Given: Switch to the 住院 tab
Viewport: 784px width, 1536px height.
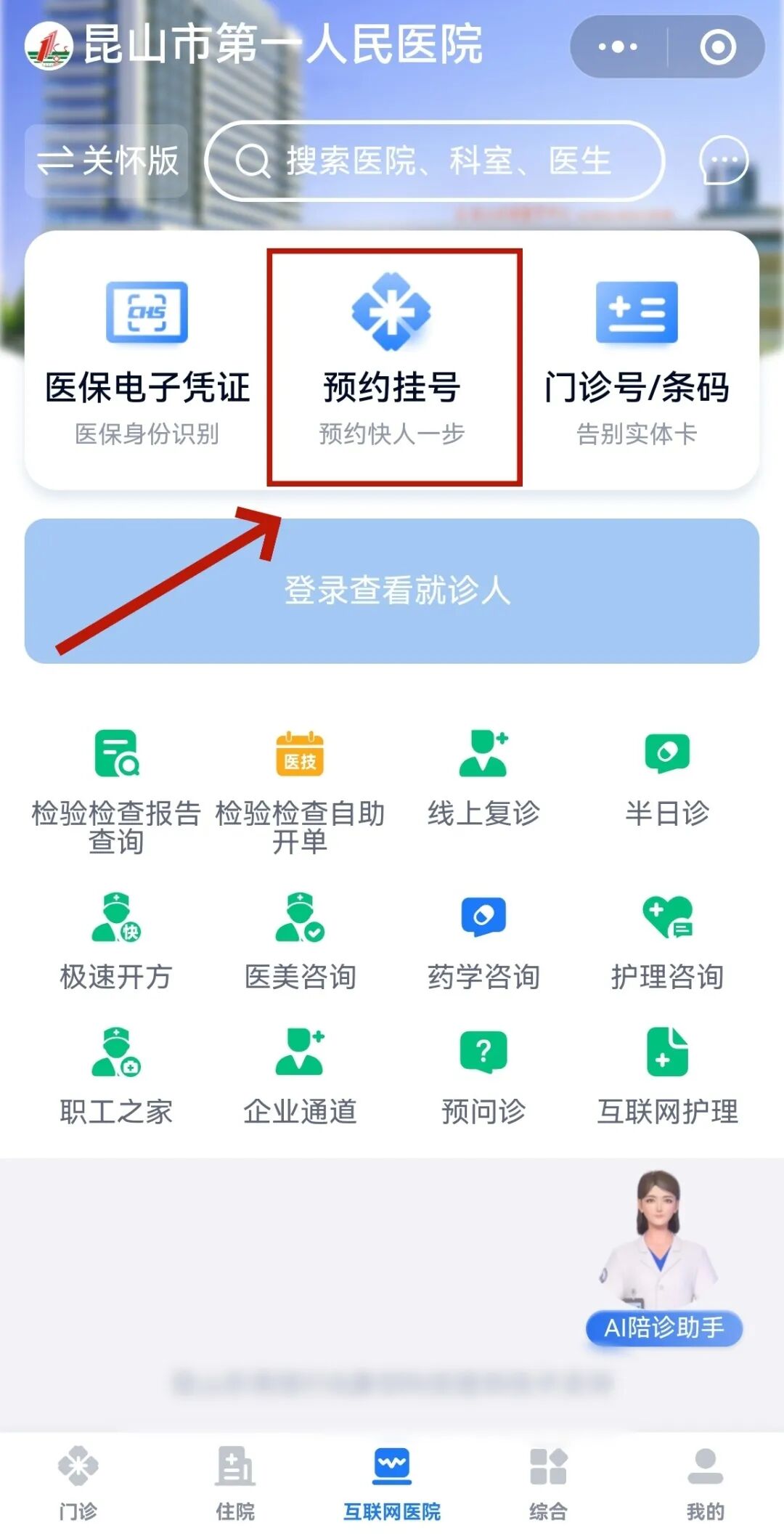Looking at the screenshot, I should tap(235, 1482).
